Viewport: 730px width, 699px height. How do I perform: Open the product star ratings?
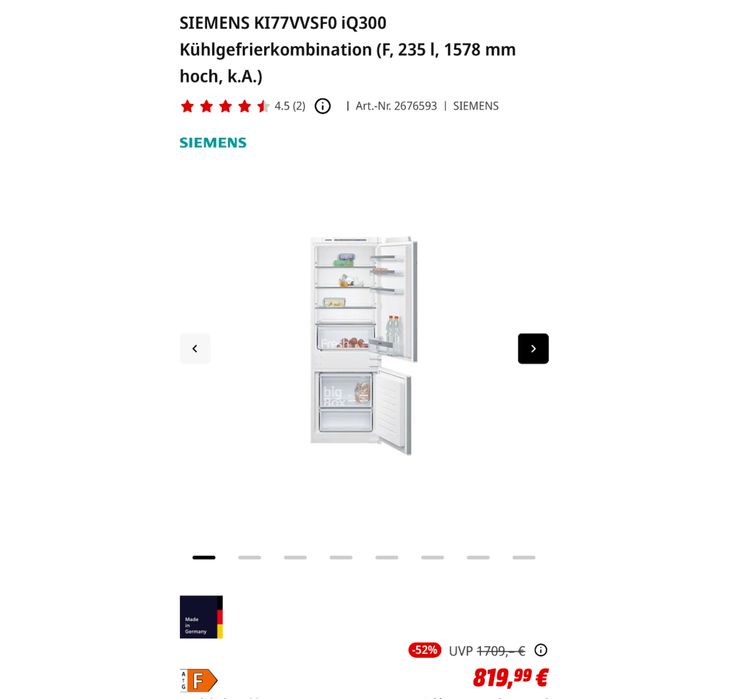point(225,106)
